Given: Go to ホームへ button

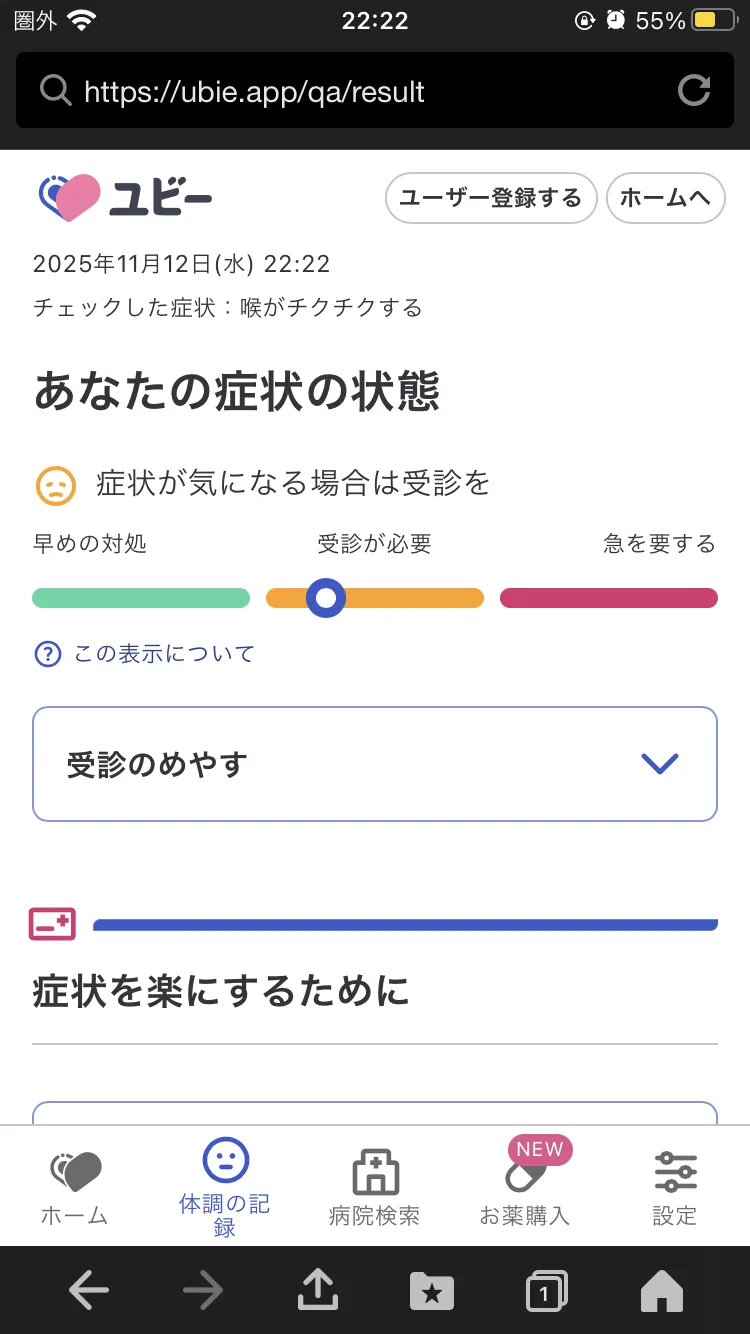Looking at the screenshot, I should [x=665, y=198].
